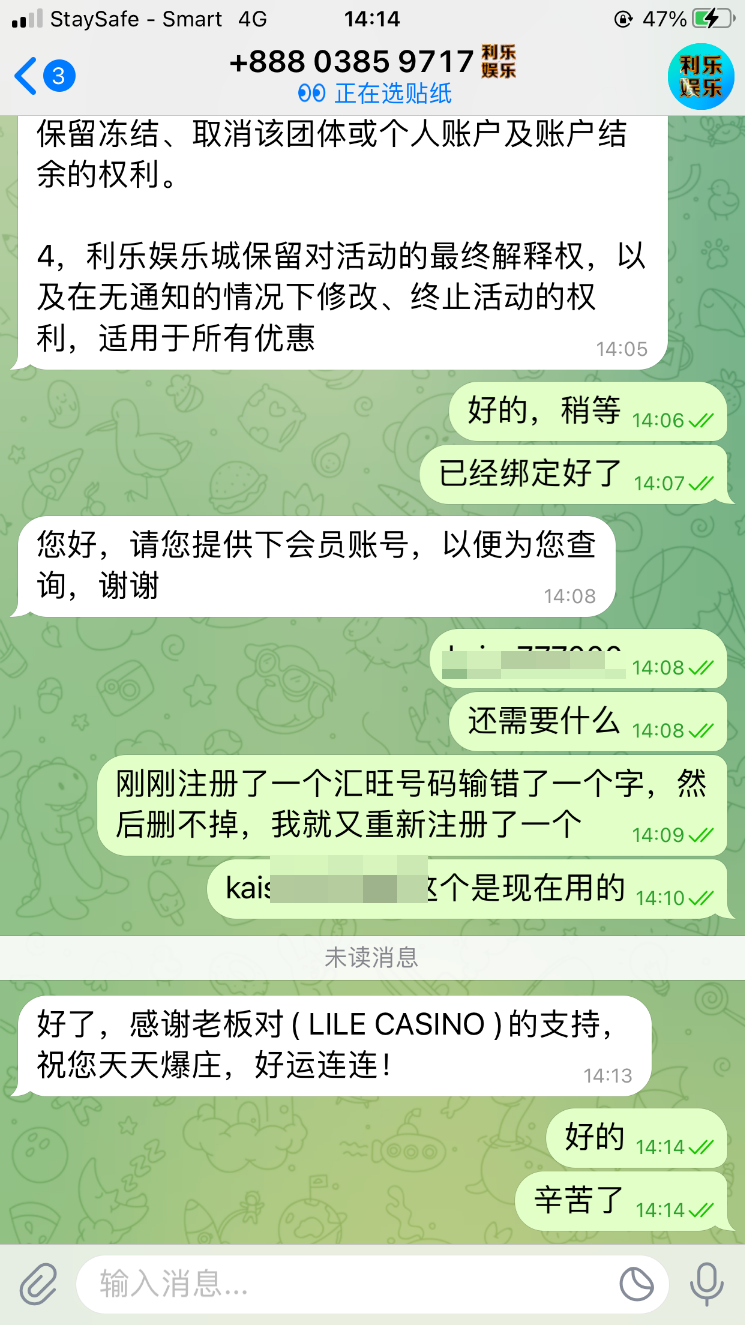The image size is (745, 1325).
Task: Attach a file with the paperclip
Action: point(38,1284)
